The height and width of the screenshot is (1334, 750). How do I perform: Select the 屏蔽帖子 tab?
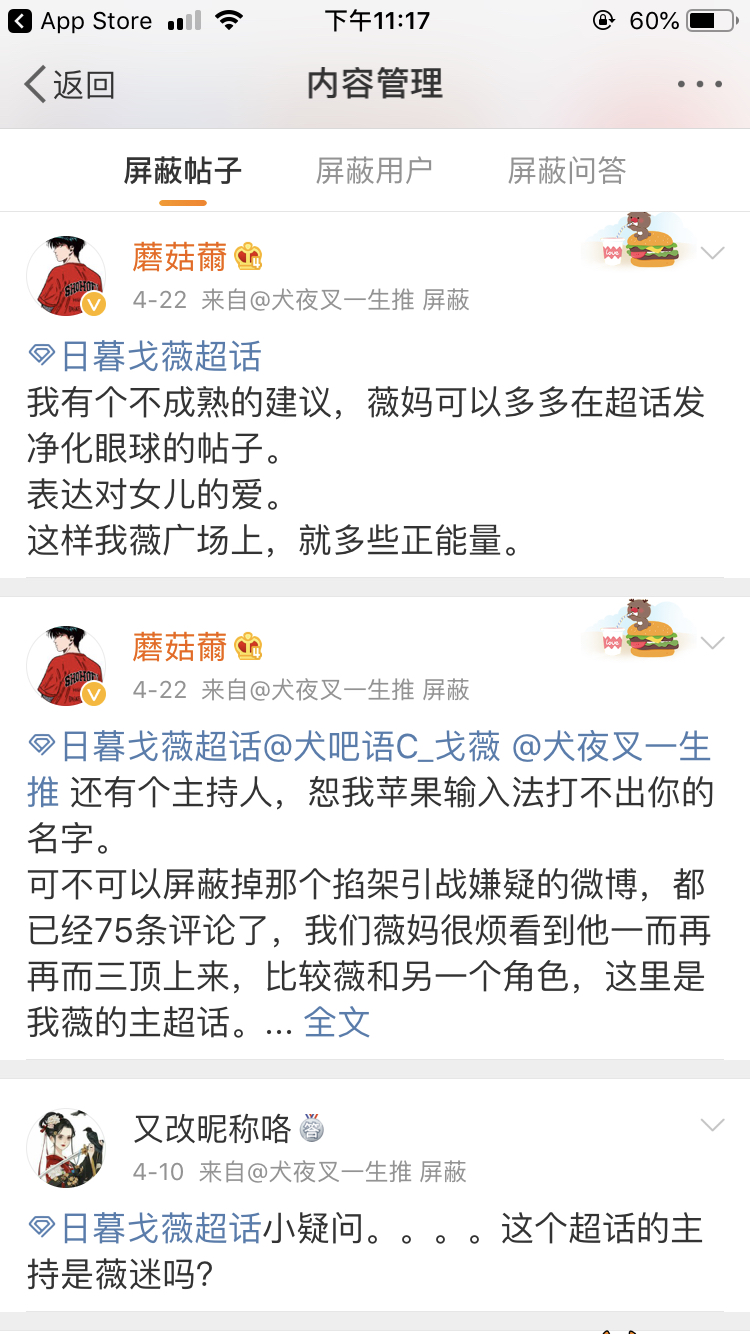tap(182, 171)
